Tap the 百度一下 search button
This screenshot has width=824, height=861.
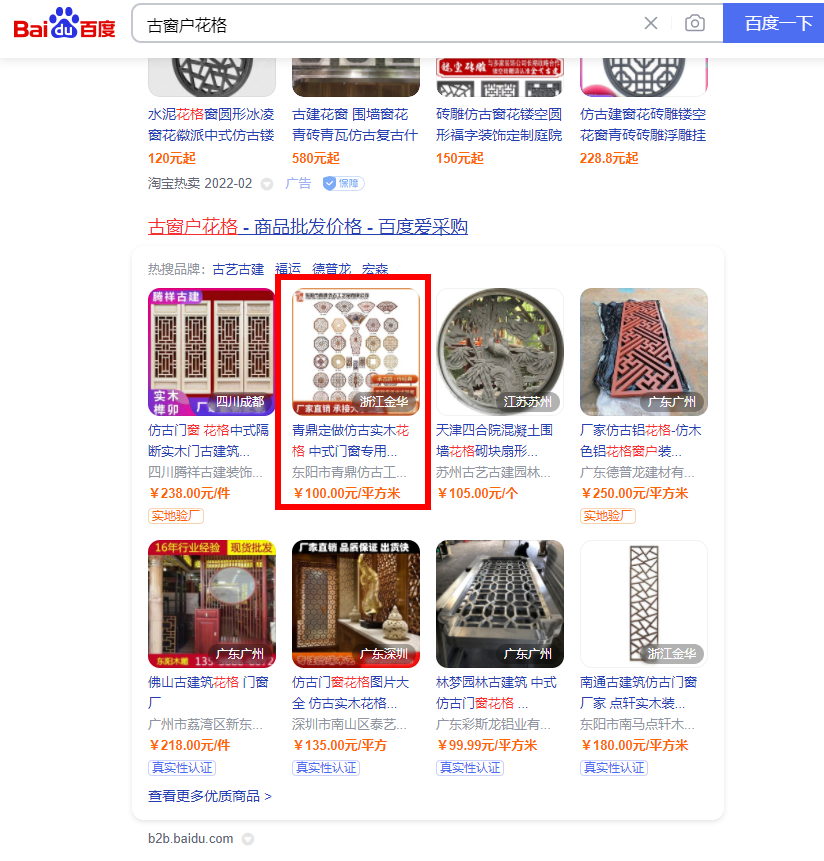pos(772,24)
